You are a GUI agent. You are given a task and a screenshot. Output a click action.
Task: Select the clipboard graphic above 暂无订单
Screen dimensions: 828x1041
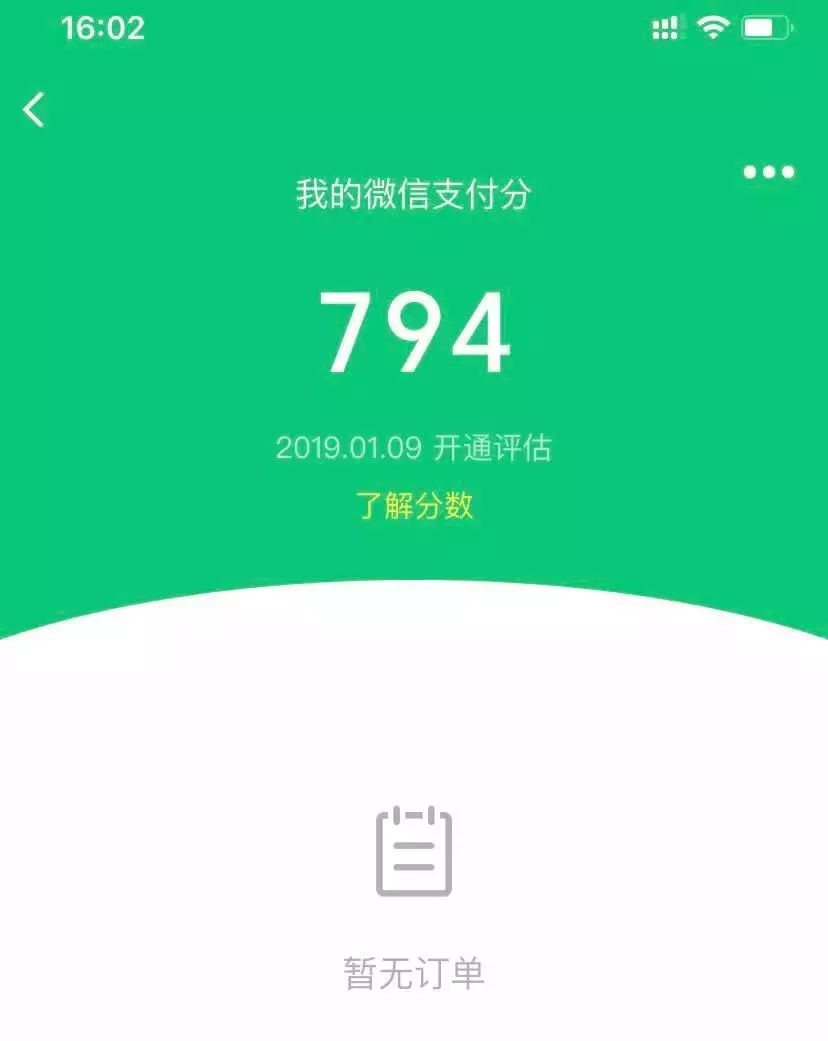(414, 851)
